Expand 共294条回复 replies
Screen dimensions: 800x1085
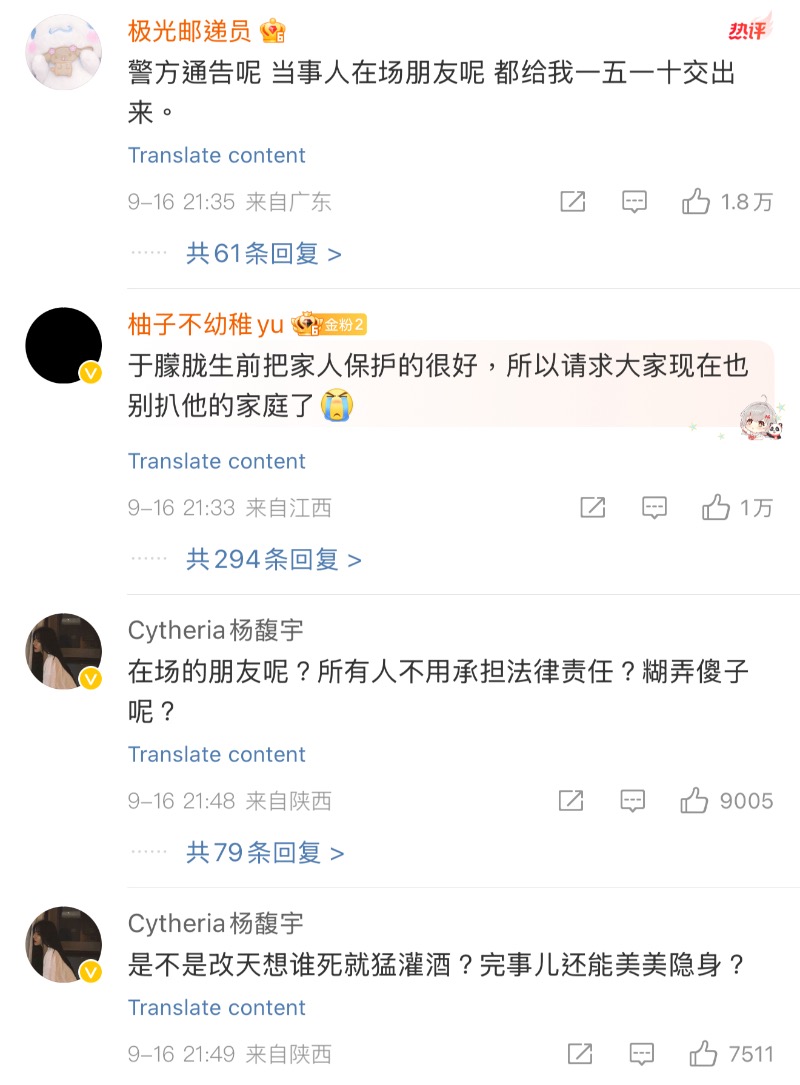(273, 560)
